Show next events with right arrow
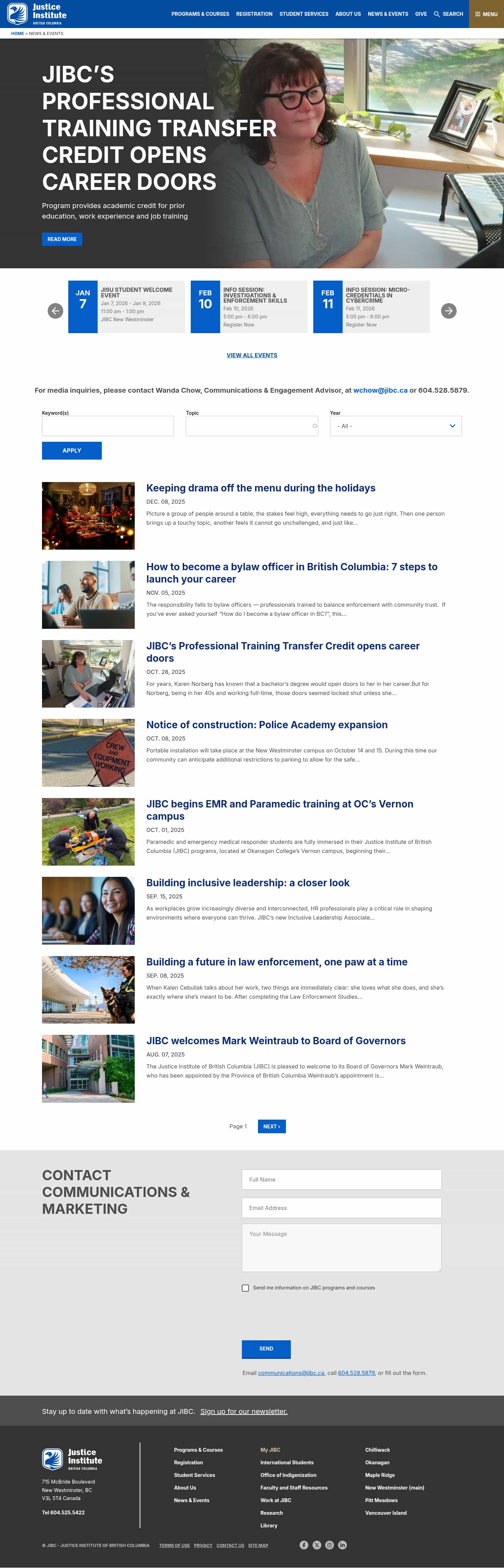 [449, 311]
